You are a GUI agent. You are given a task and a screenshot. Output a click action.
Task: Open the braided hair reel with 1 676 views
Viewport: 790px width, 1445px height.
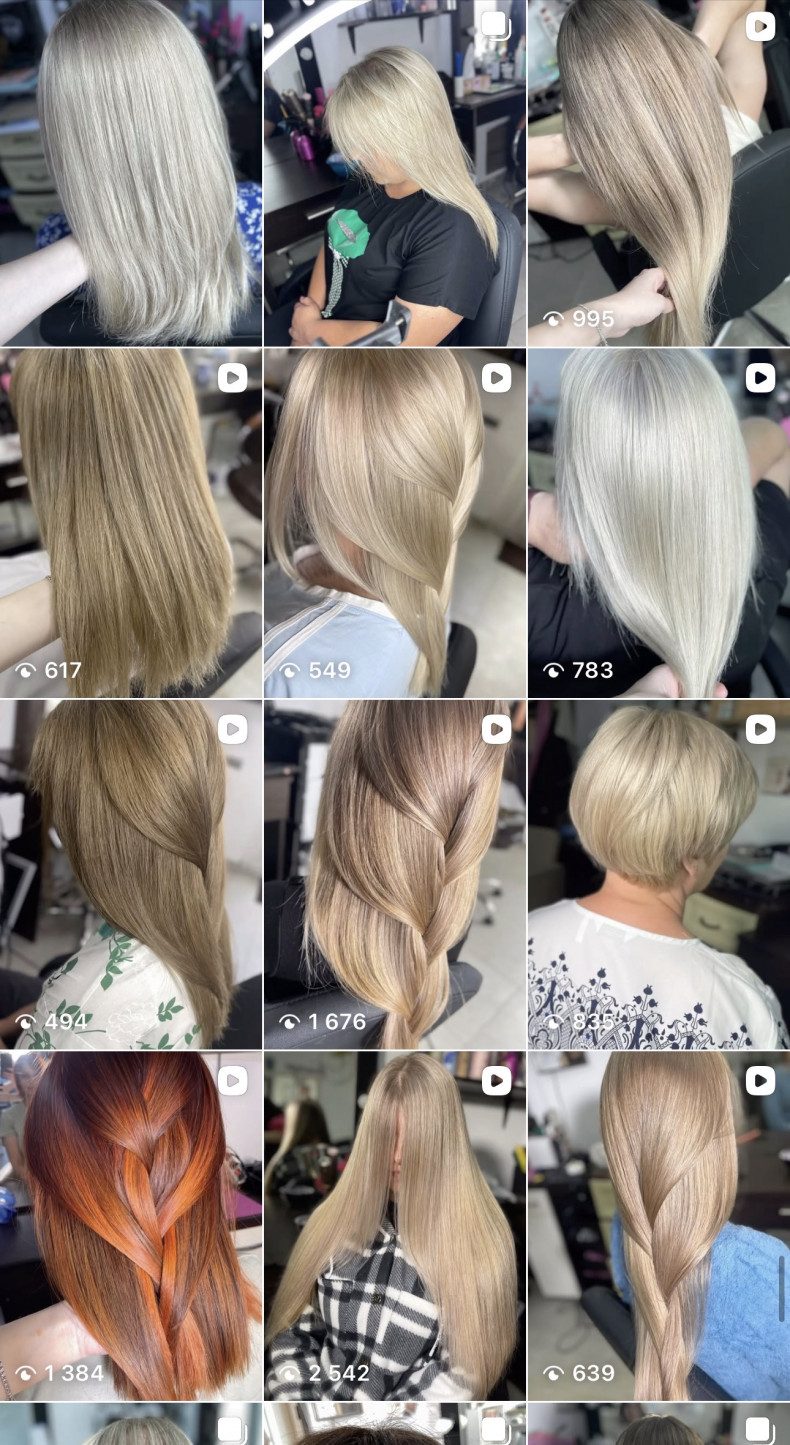pos(394,874)
